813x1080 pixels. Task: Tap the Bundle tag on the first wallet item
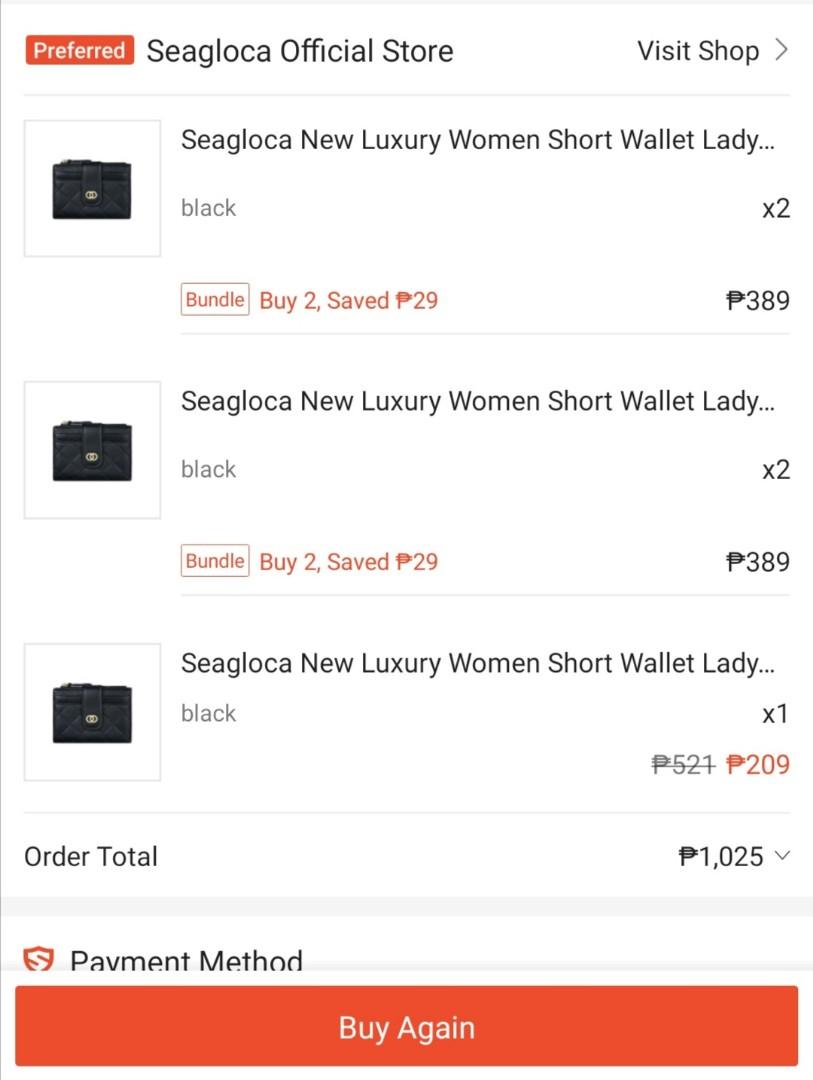point(214,300)
